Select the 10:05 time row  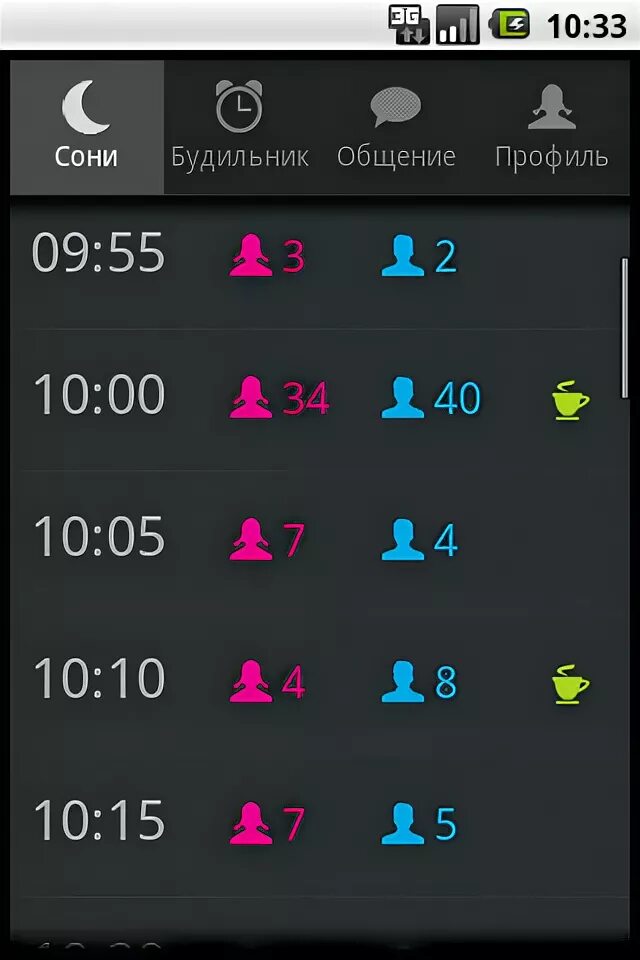click(320, 540)
